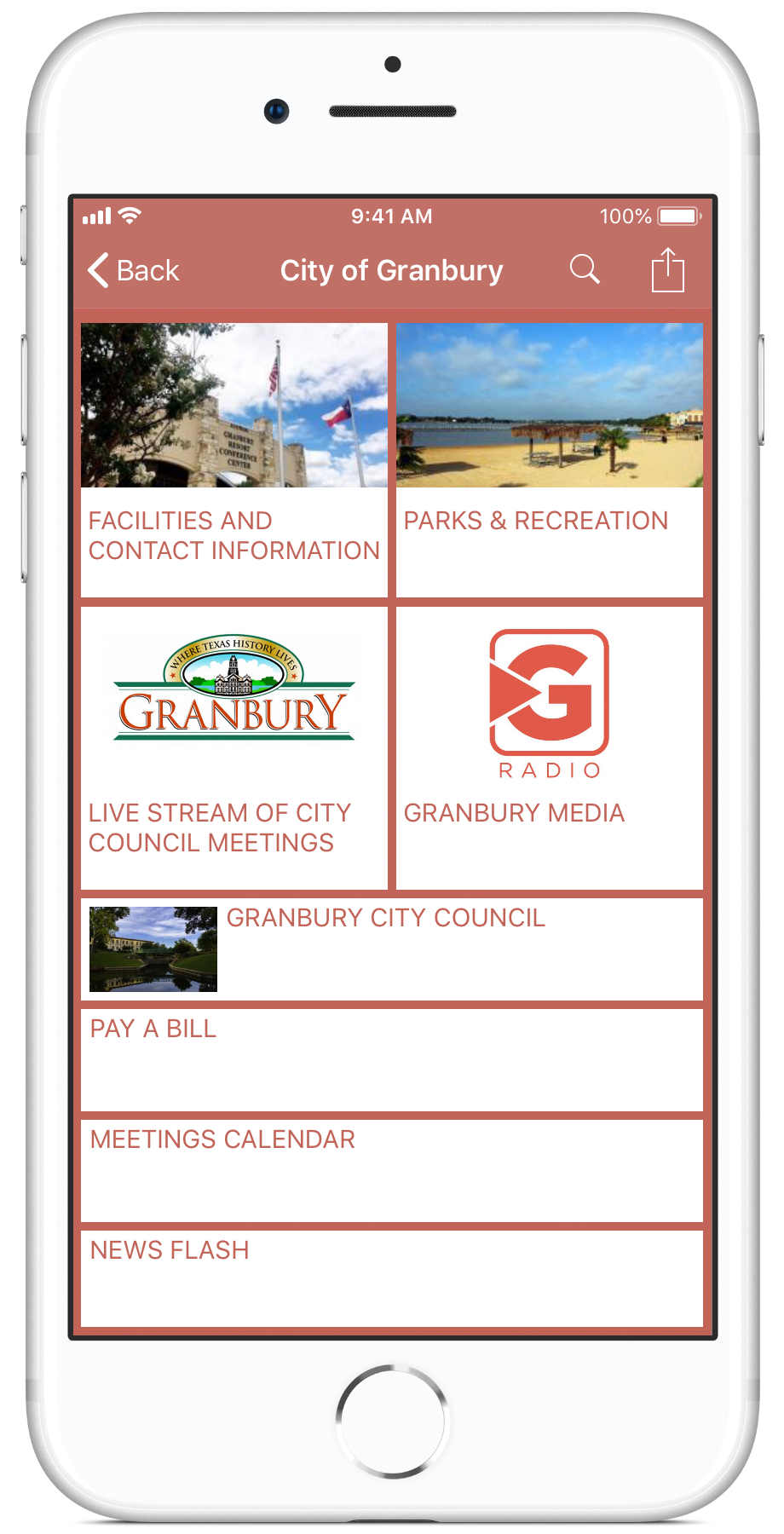
Task: Open Pay a Bill
Action: pyautogui.click(x=392, y=1060)
